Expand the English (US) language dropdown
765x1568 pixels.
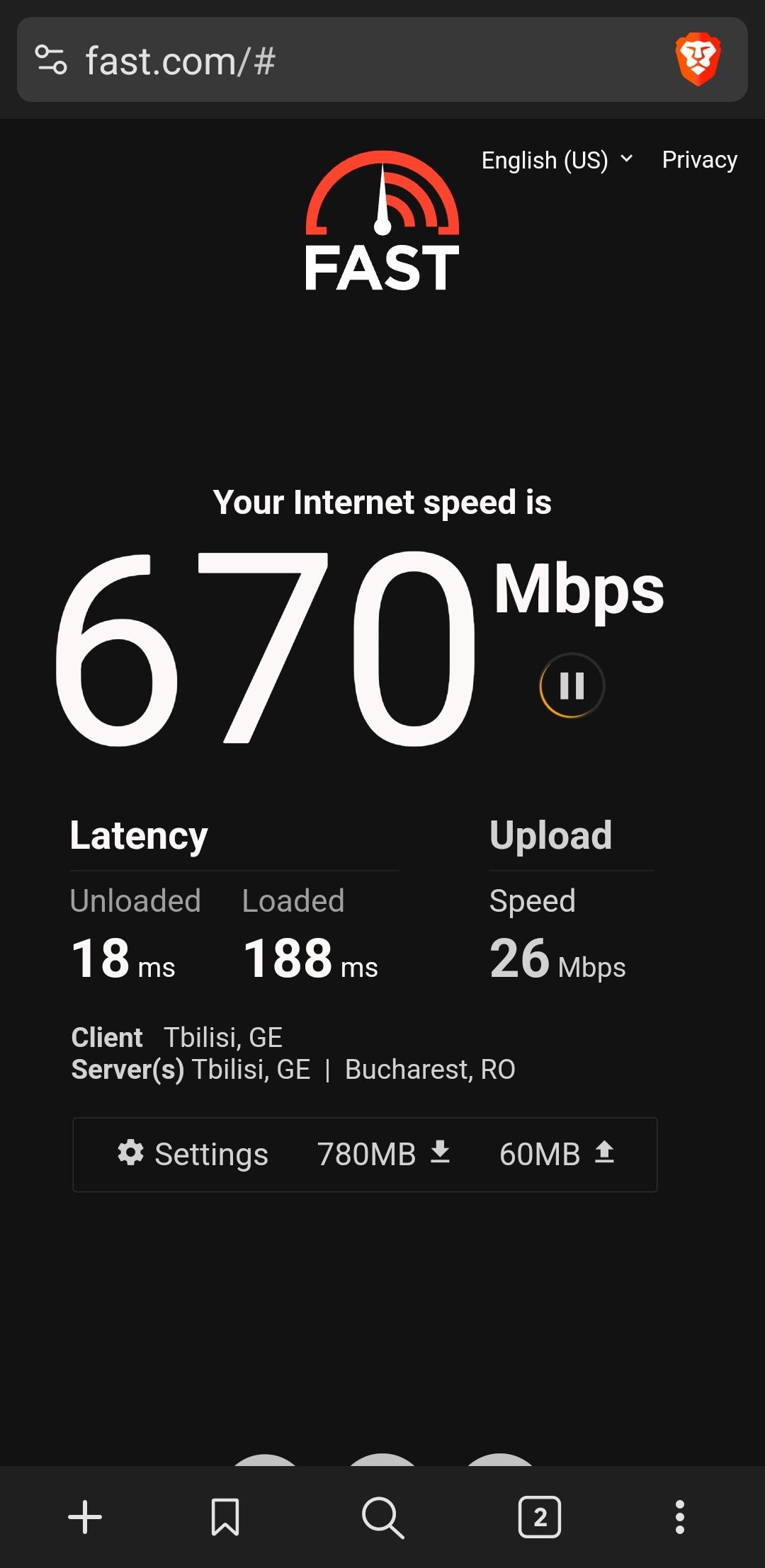[557, 160]
